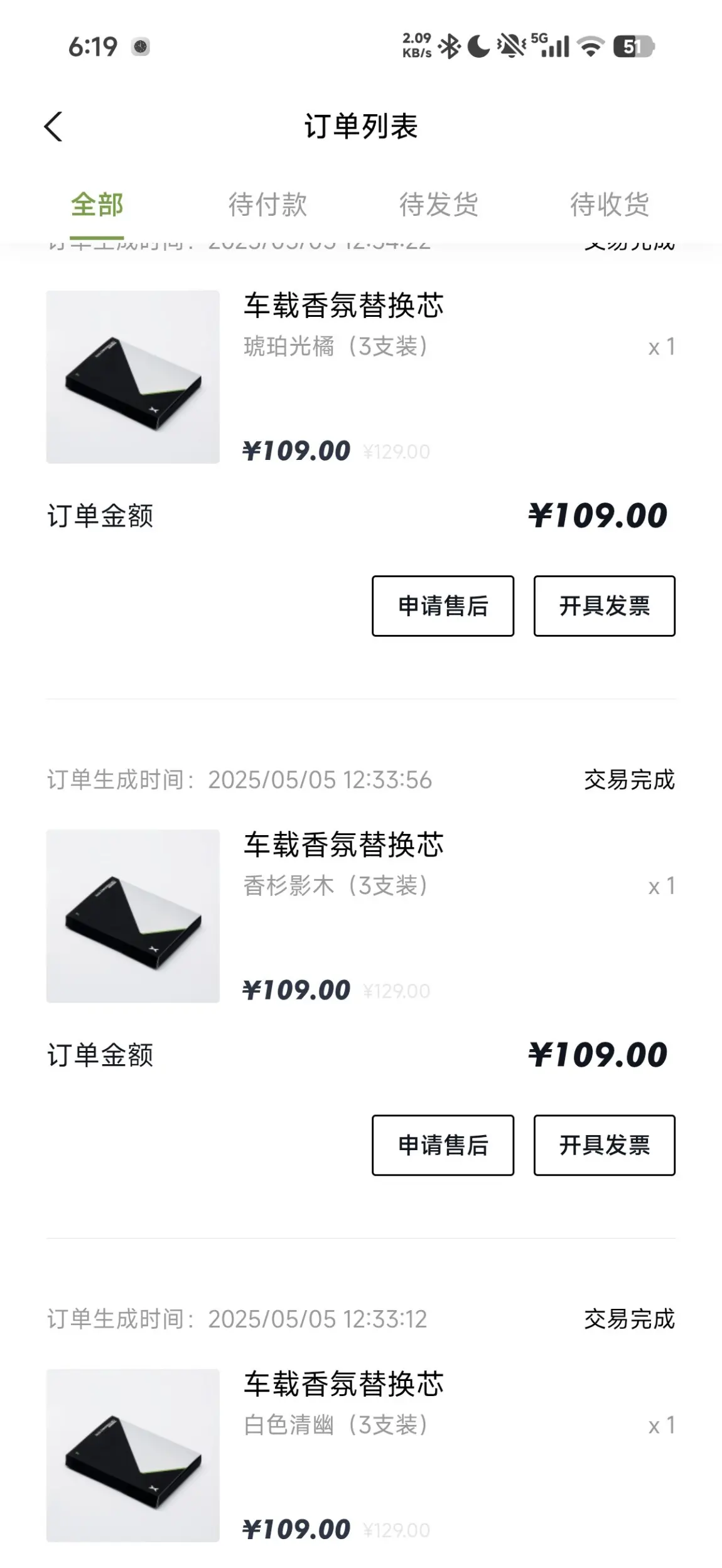
Task: Tap 开具发票 for the 香杉影木 order
Action: 604,1145
